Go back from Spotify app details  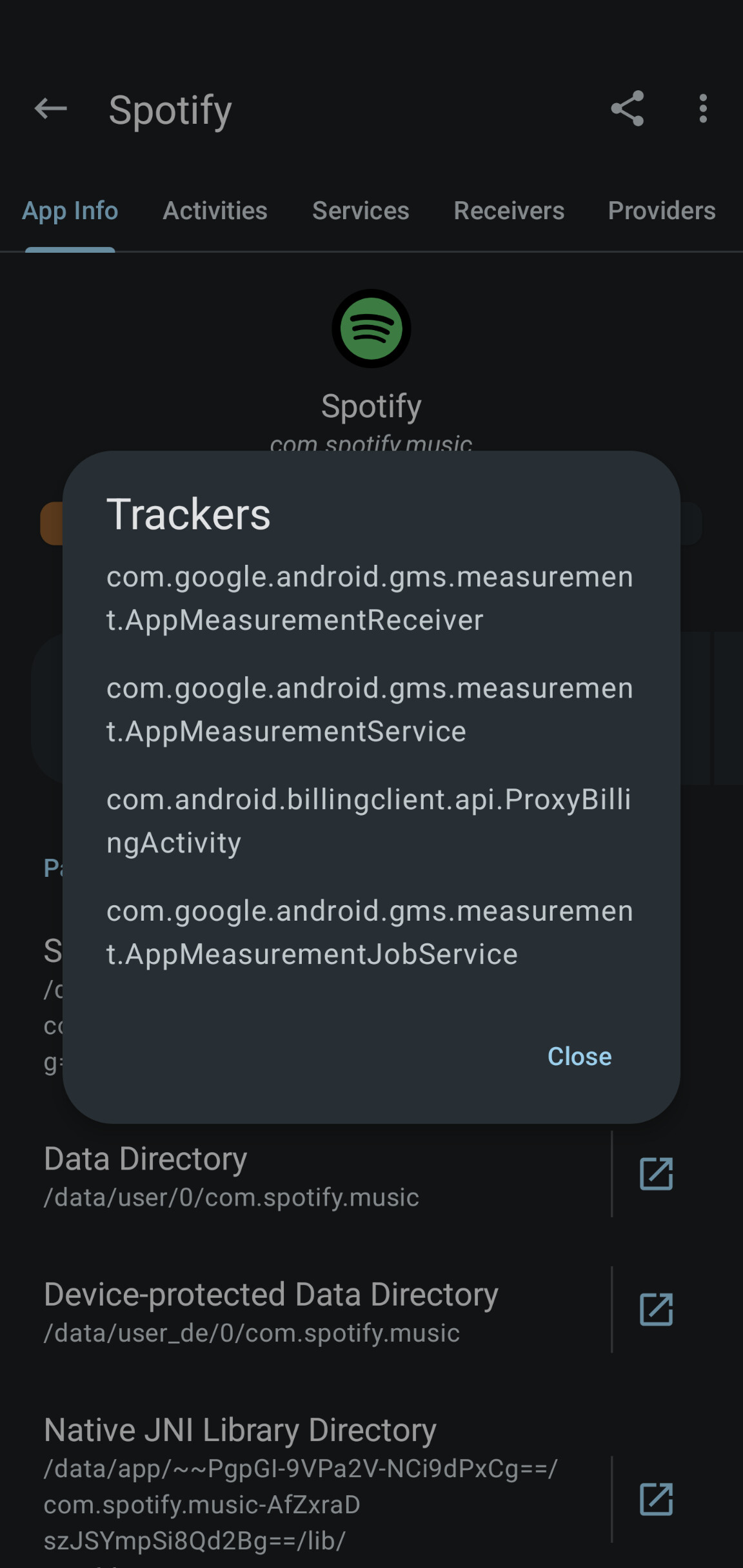pyautogui.click(x=51, y=108)
